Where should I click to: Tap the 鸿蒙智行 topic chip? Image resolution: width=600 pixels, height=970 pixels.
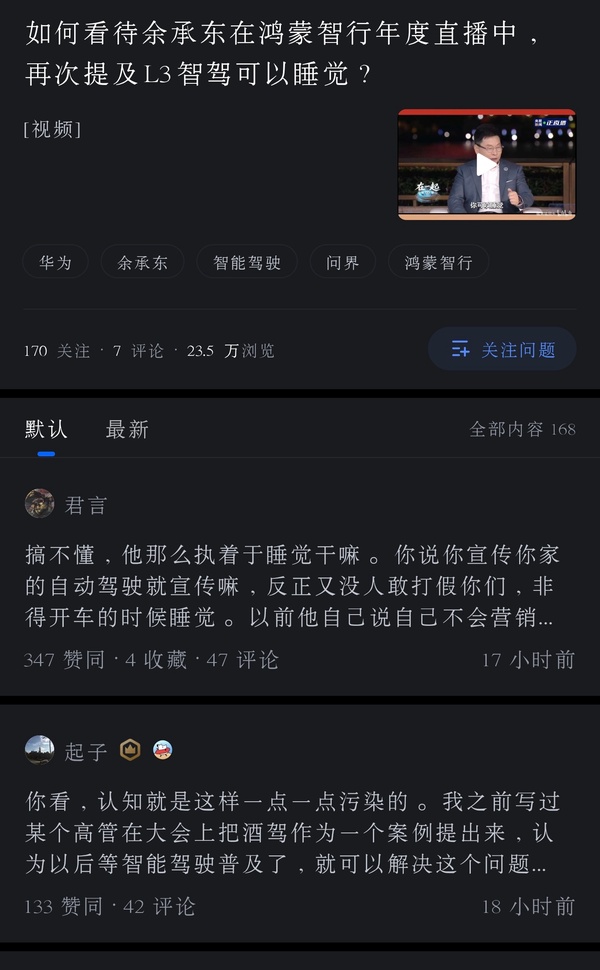click(x=438, y=263)
